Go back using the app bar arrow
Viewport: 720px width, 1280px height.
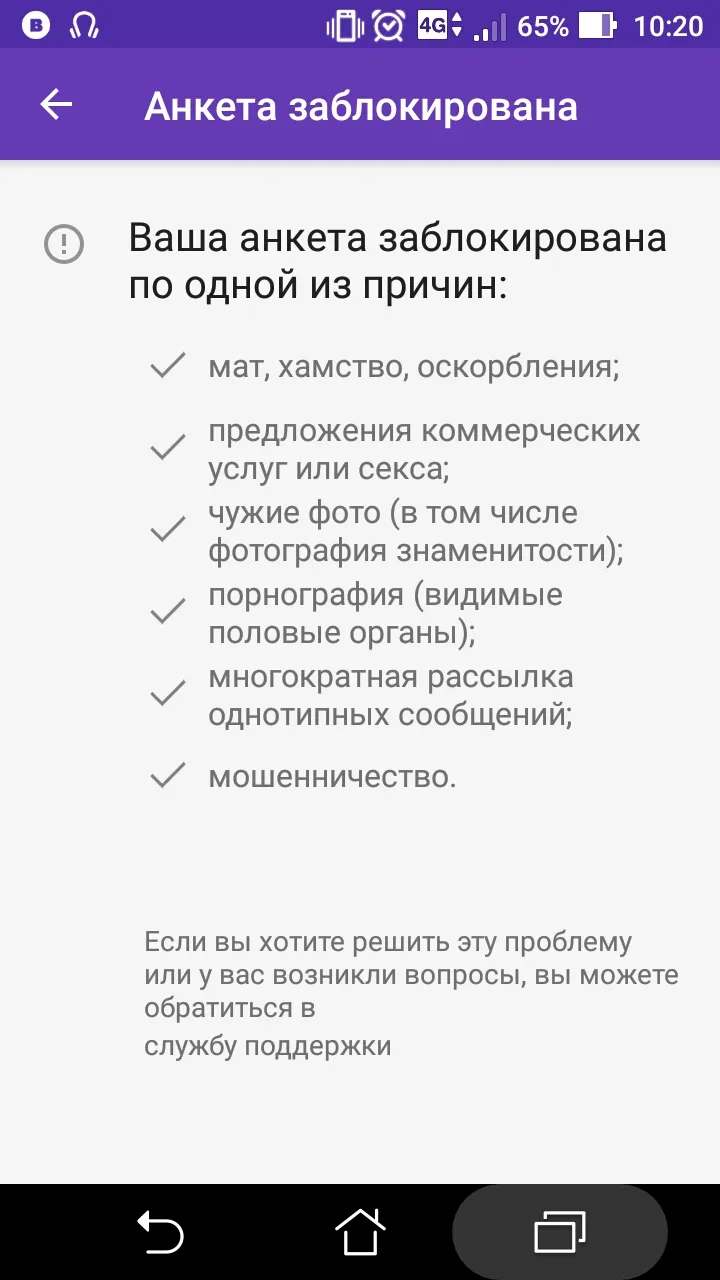point(56,105)
